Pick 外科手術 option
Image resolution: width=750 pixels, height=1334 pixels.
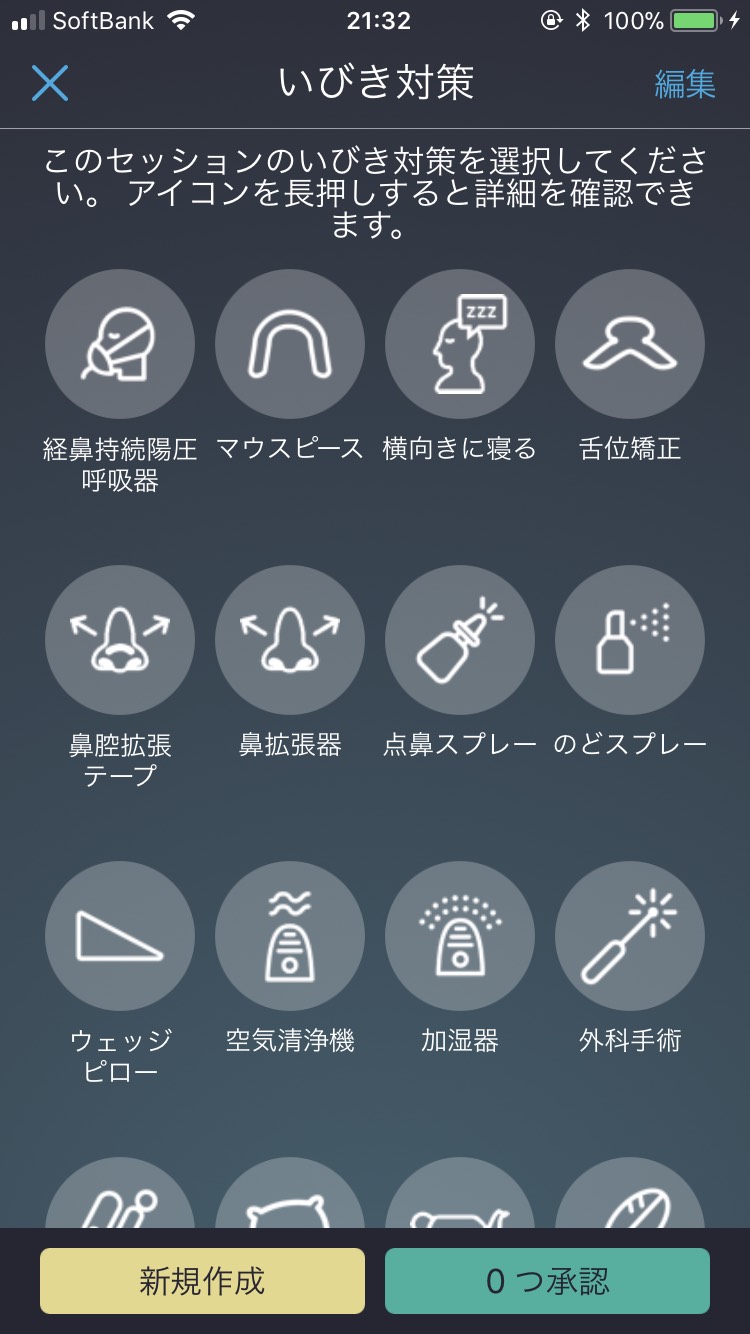(630, 936)
